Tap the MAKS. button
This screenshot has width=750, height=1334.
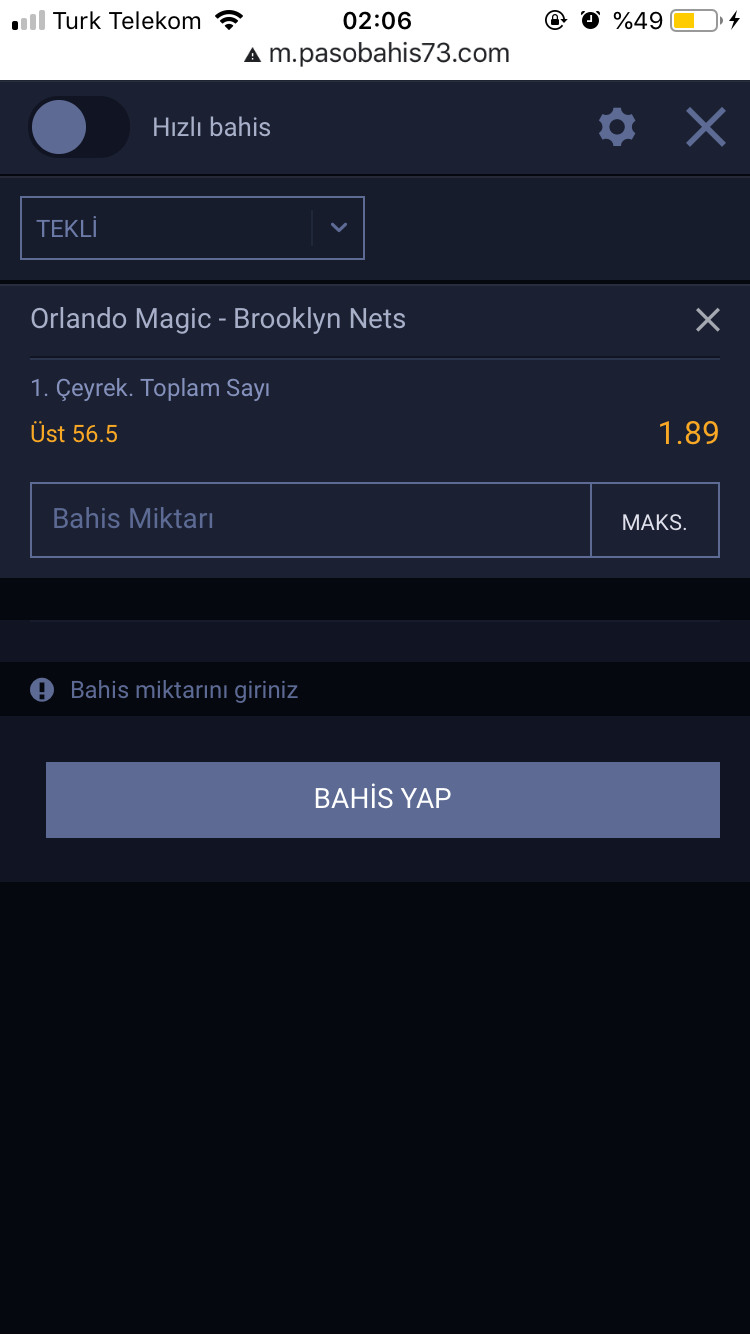tap(655, 520)
